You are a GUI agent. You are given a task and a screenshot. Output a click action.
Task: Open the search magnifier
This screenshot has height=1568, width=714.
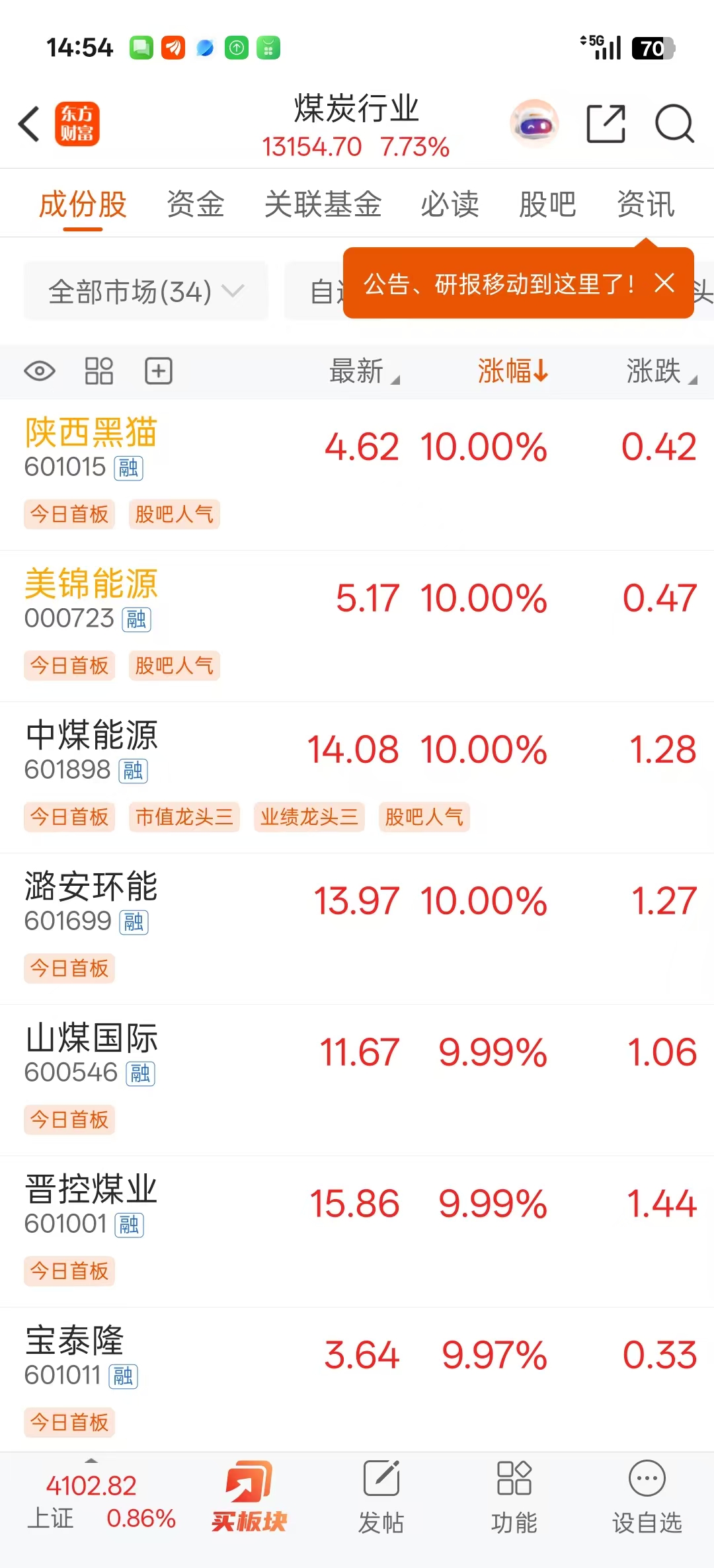point(674,124)
